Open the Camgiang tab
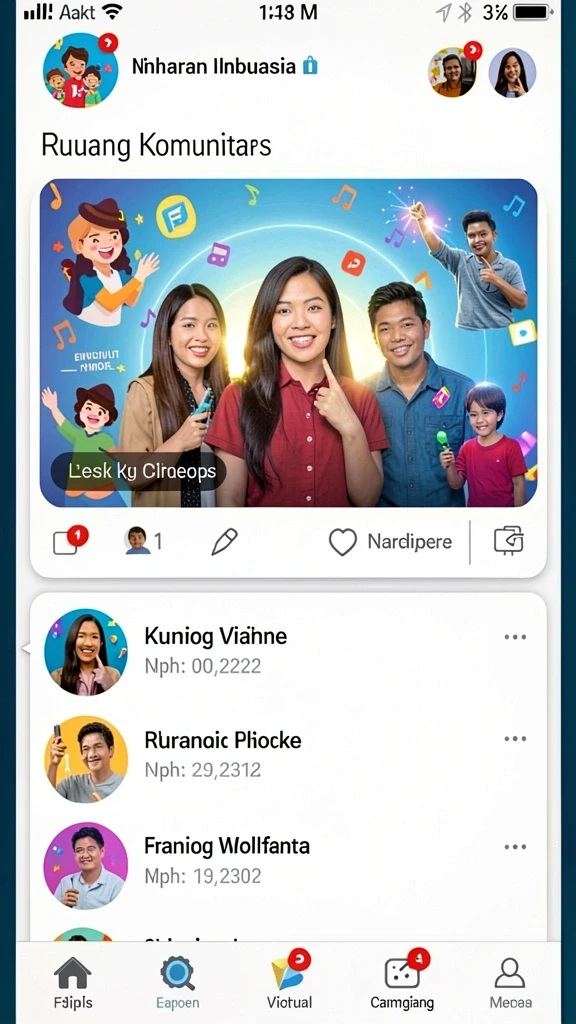Image resolution: width=576 pixels, height=1024 pixels. coord(402,981)
